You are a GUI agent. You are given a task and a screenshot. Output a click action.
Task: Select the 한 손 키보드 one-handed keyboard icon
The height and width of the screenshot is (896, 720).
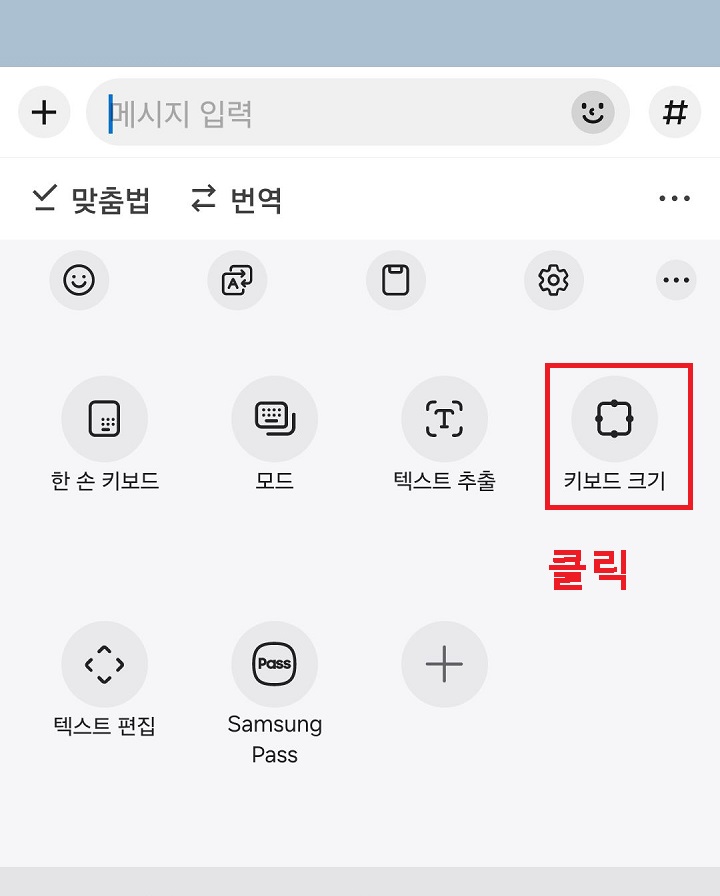pos(105,419)
